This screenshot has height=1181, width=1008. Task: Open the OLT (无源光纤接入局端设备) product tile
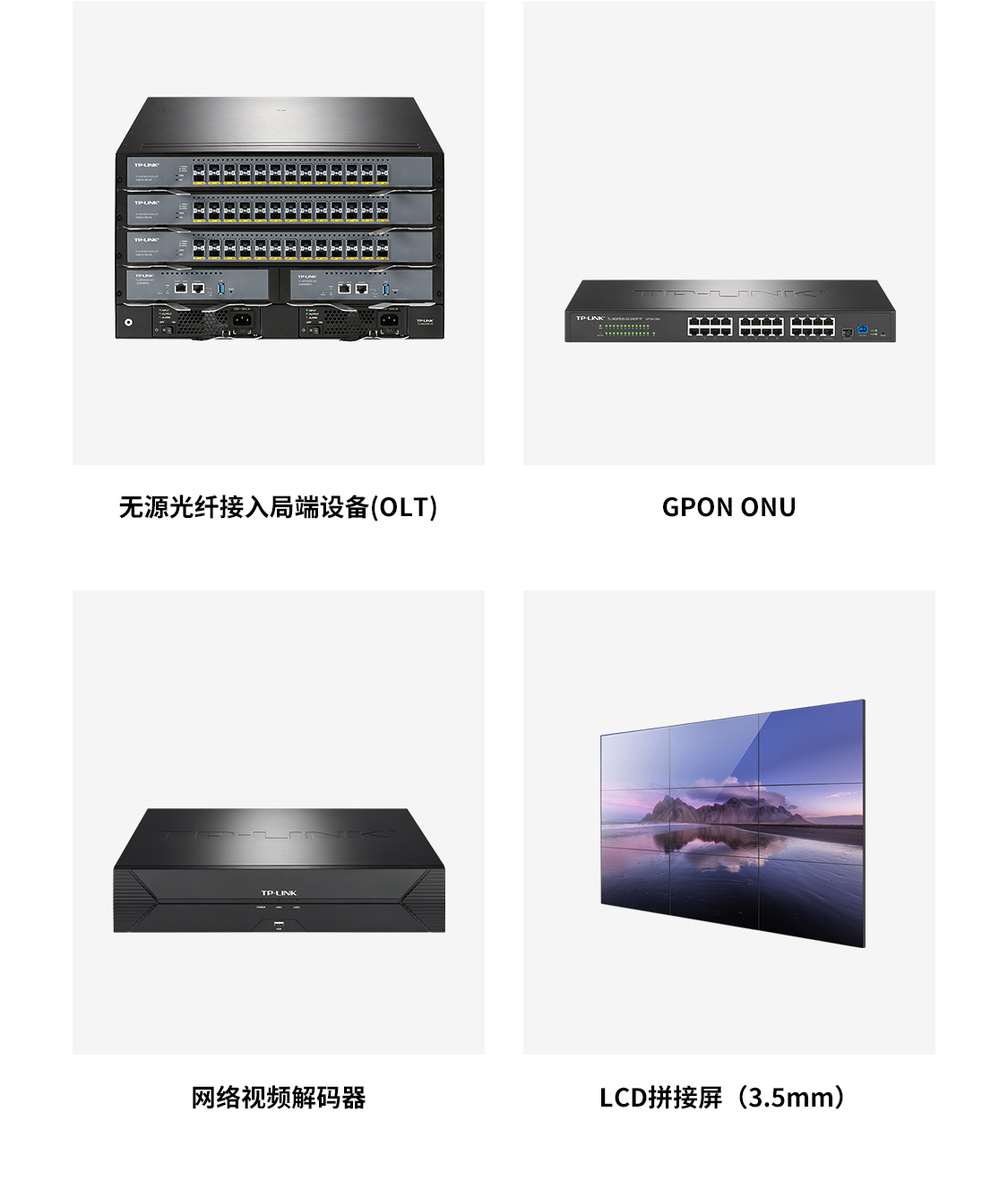[x=278, y=233]
